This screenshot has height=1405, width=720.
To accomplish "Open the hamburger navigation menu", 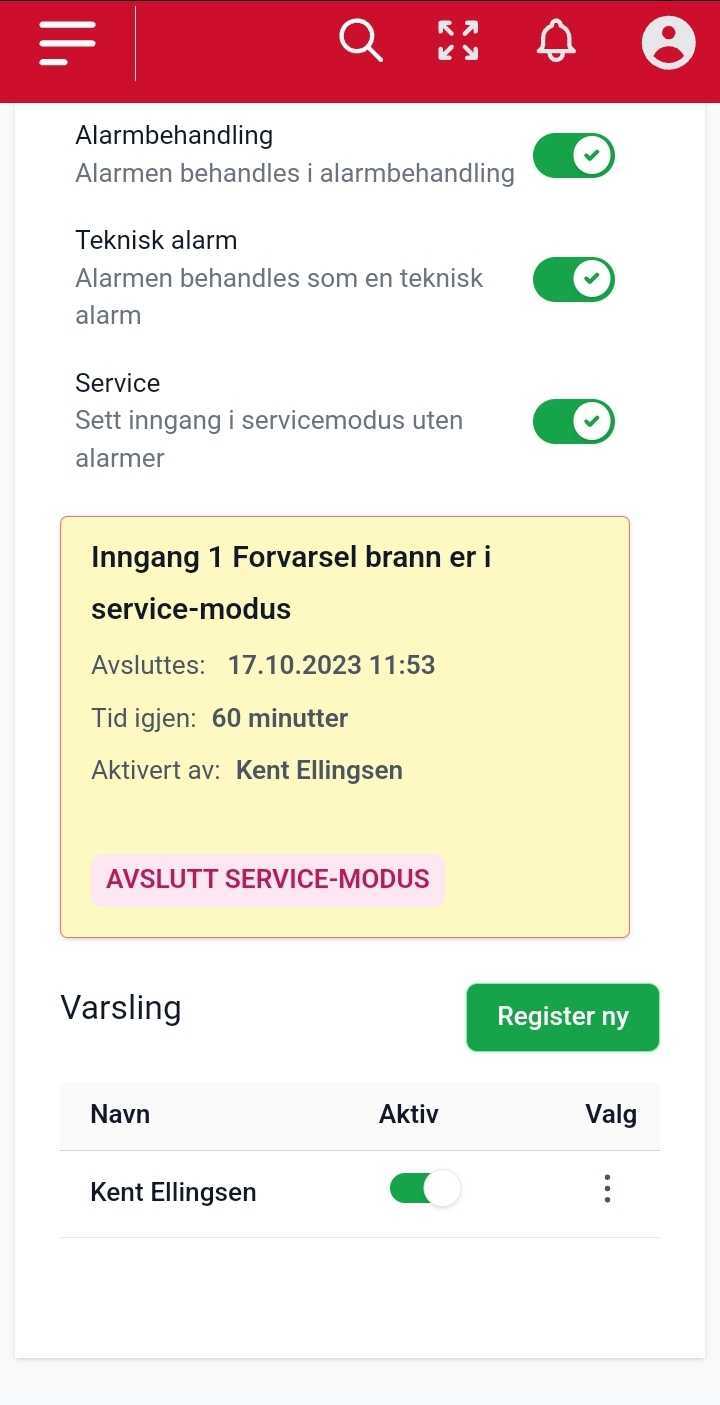I will tap(67, 44).
